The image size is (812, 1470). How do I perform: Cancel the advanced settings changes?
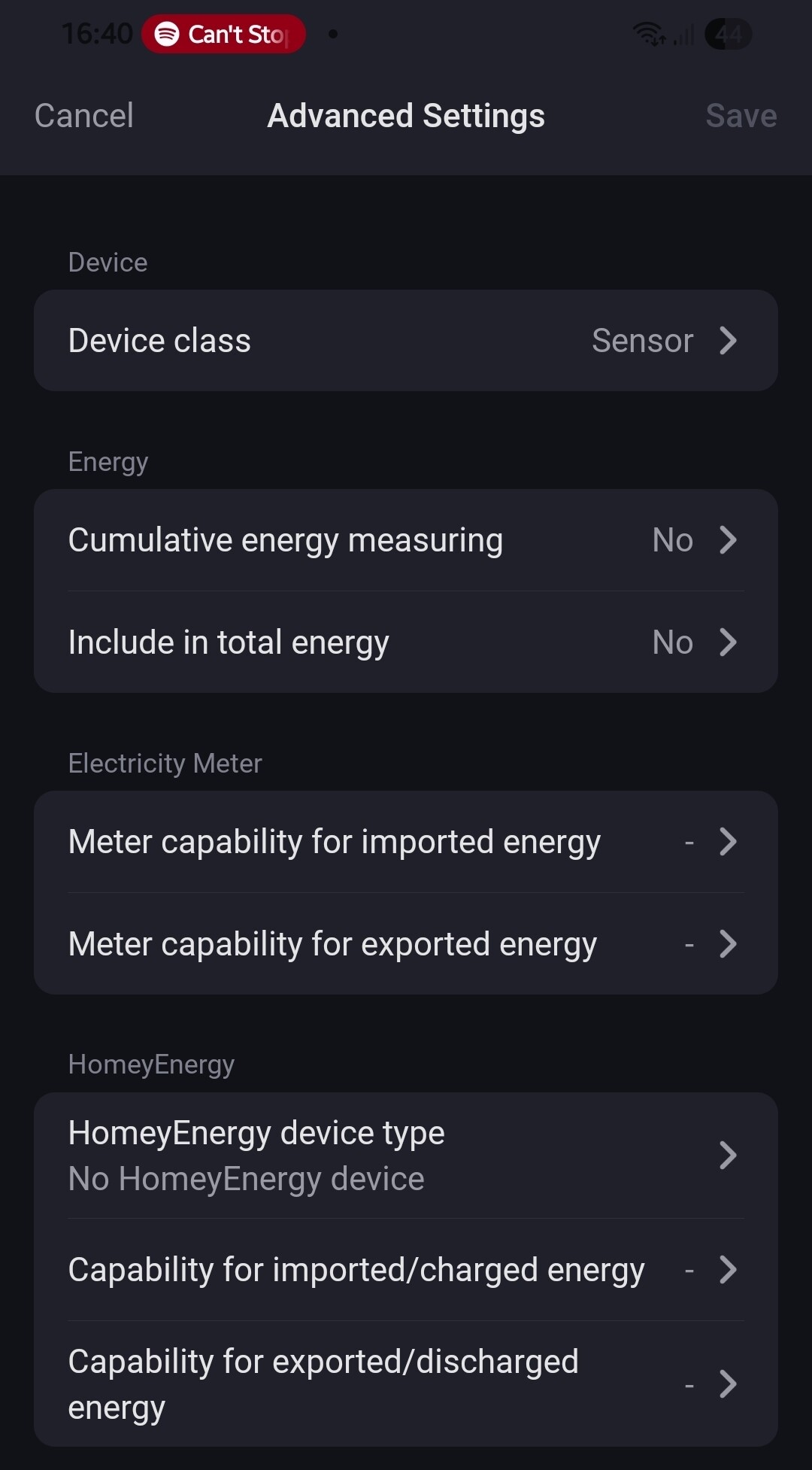coord(84,116)
